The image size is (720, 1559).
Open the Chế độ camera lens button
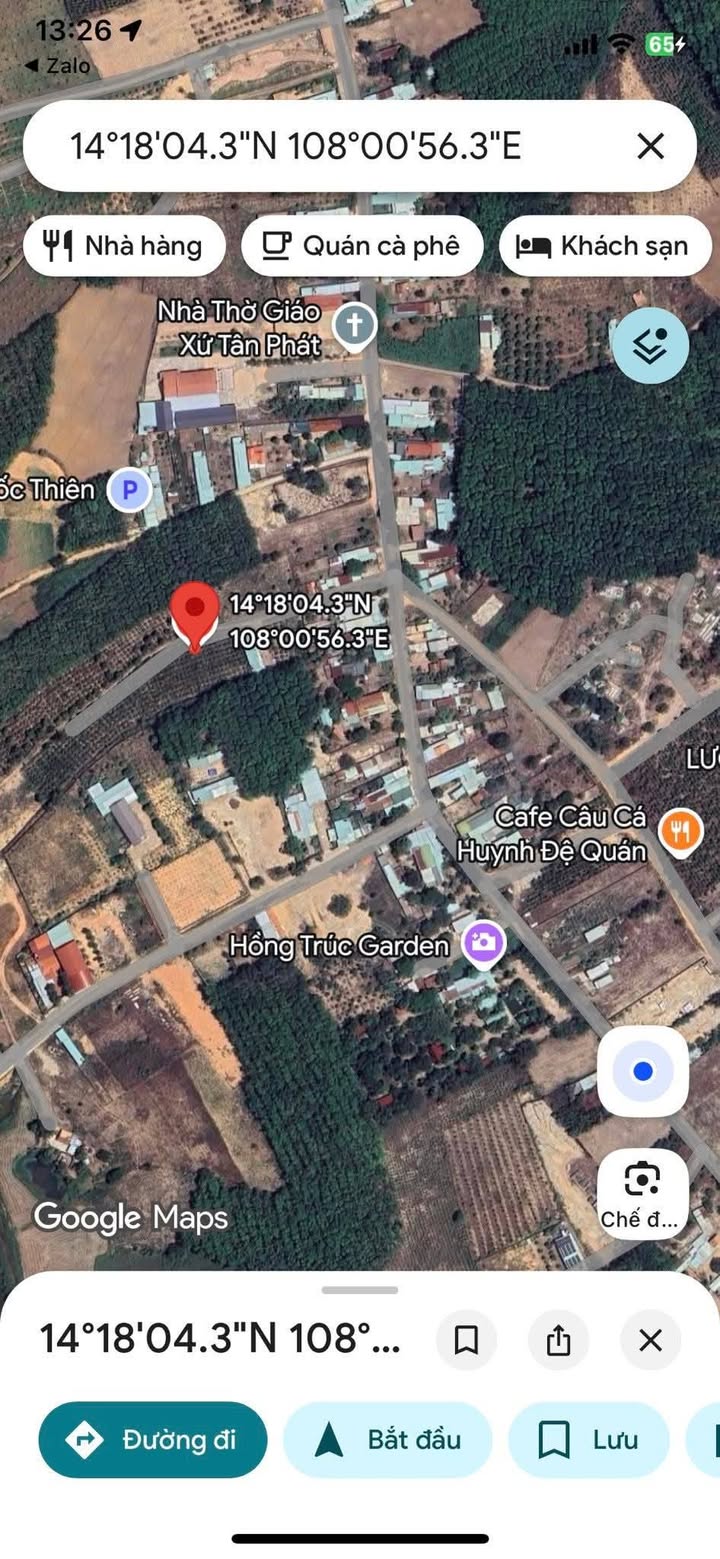pyautogui.click(x=642, y=1192)
